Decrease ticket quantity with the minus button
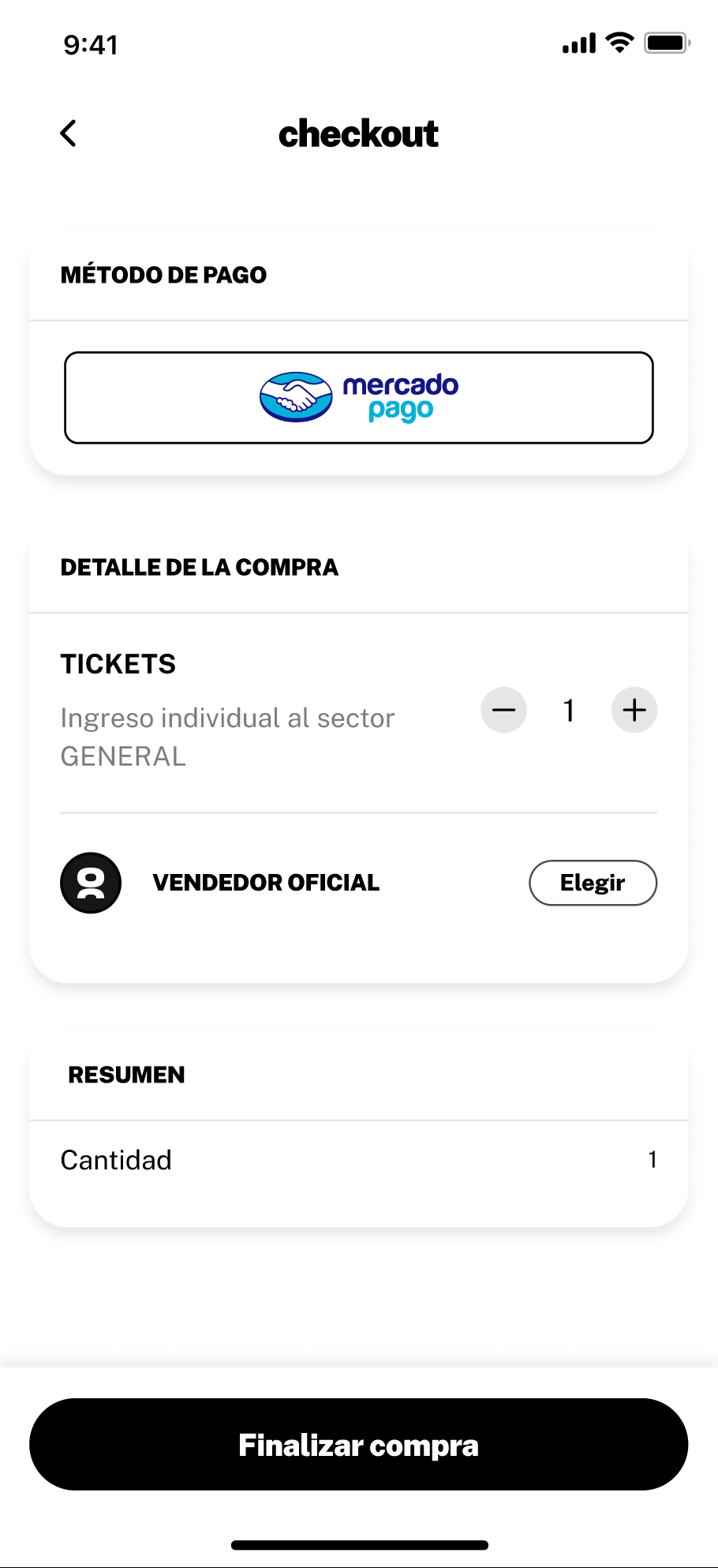 503,710
